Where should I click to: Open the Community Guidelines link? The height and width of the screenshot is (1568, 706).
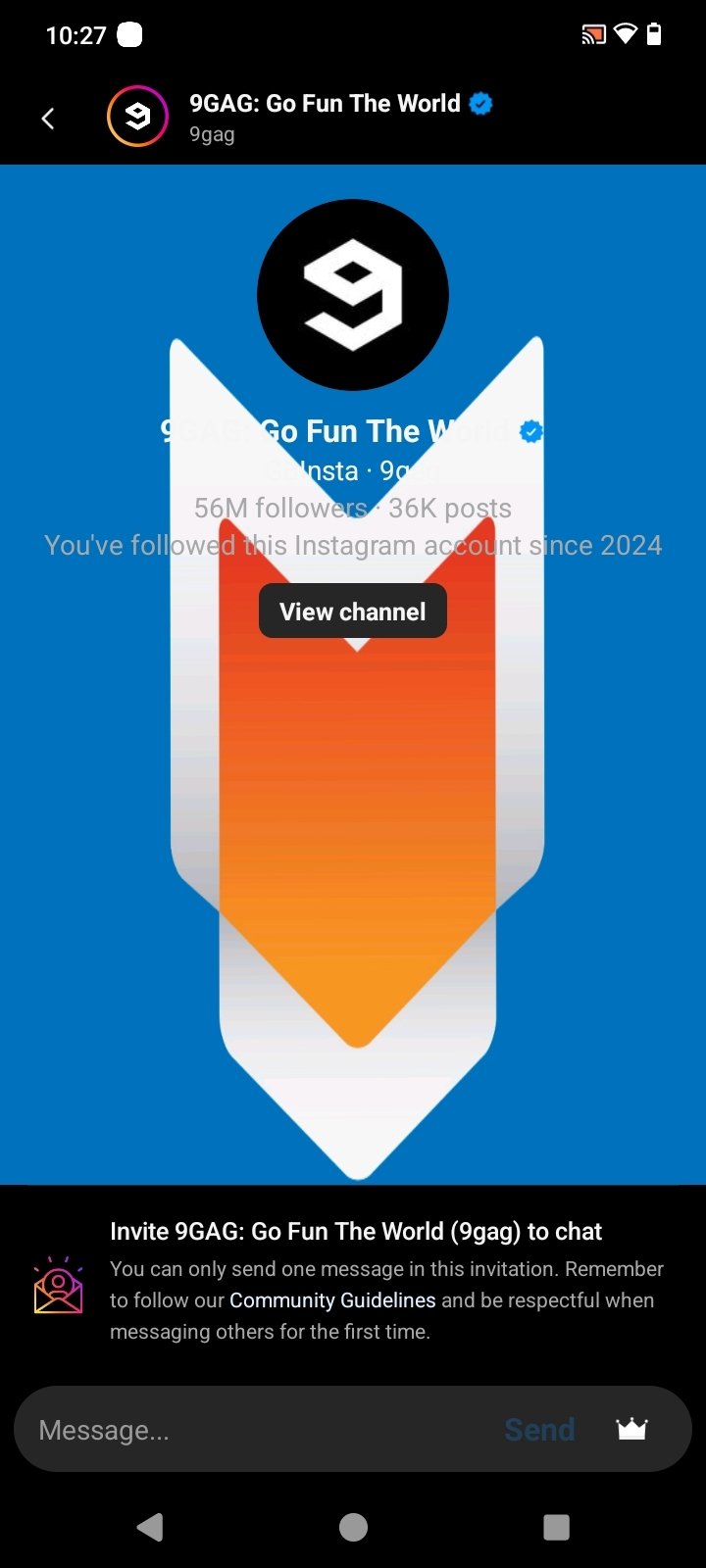pos(332,1300)
